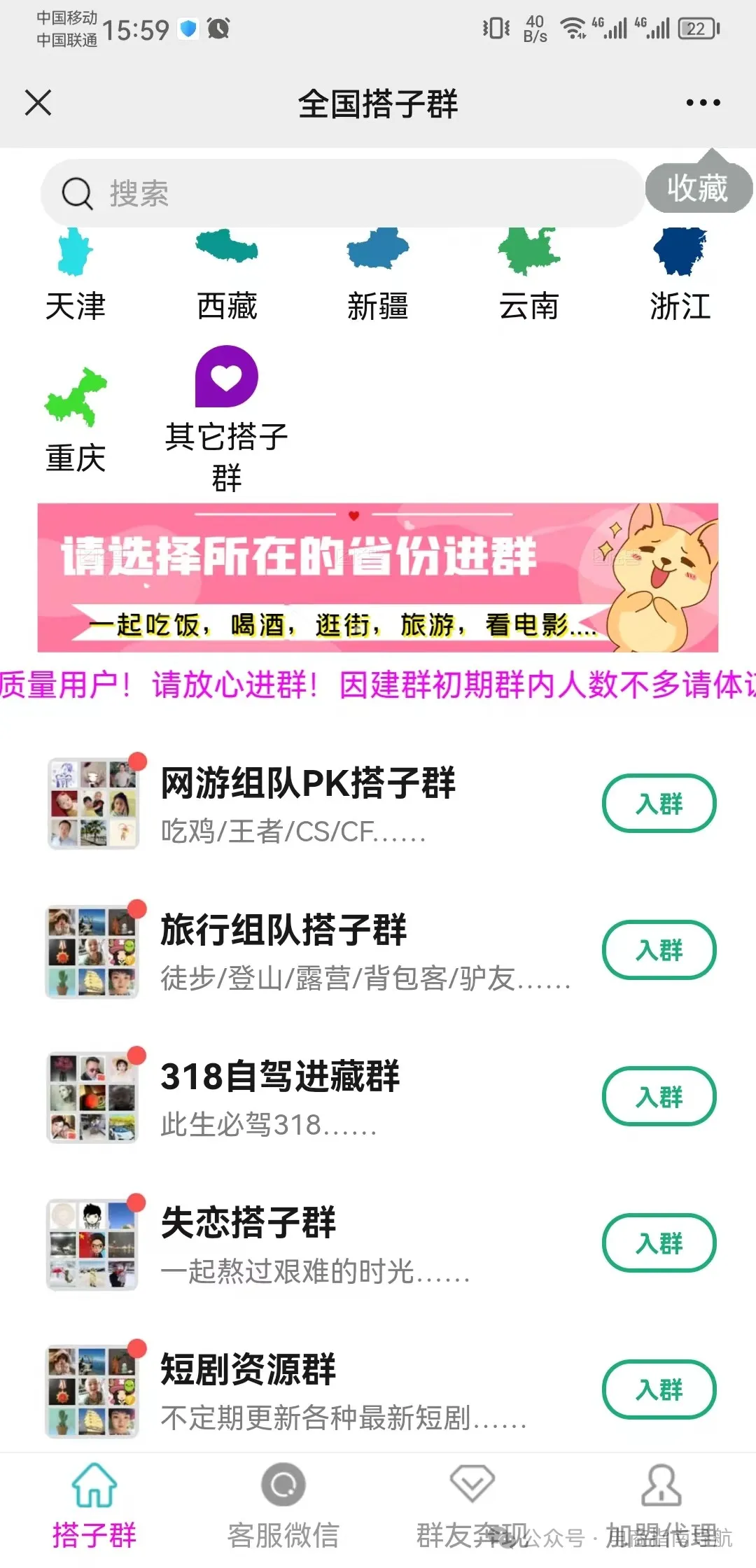This screenshot has height=1568, width=756.
Task: Tap the 搜索 search box
Action: (342, 193)
